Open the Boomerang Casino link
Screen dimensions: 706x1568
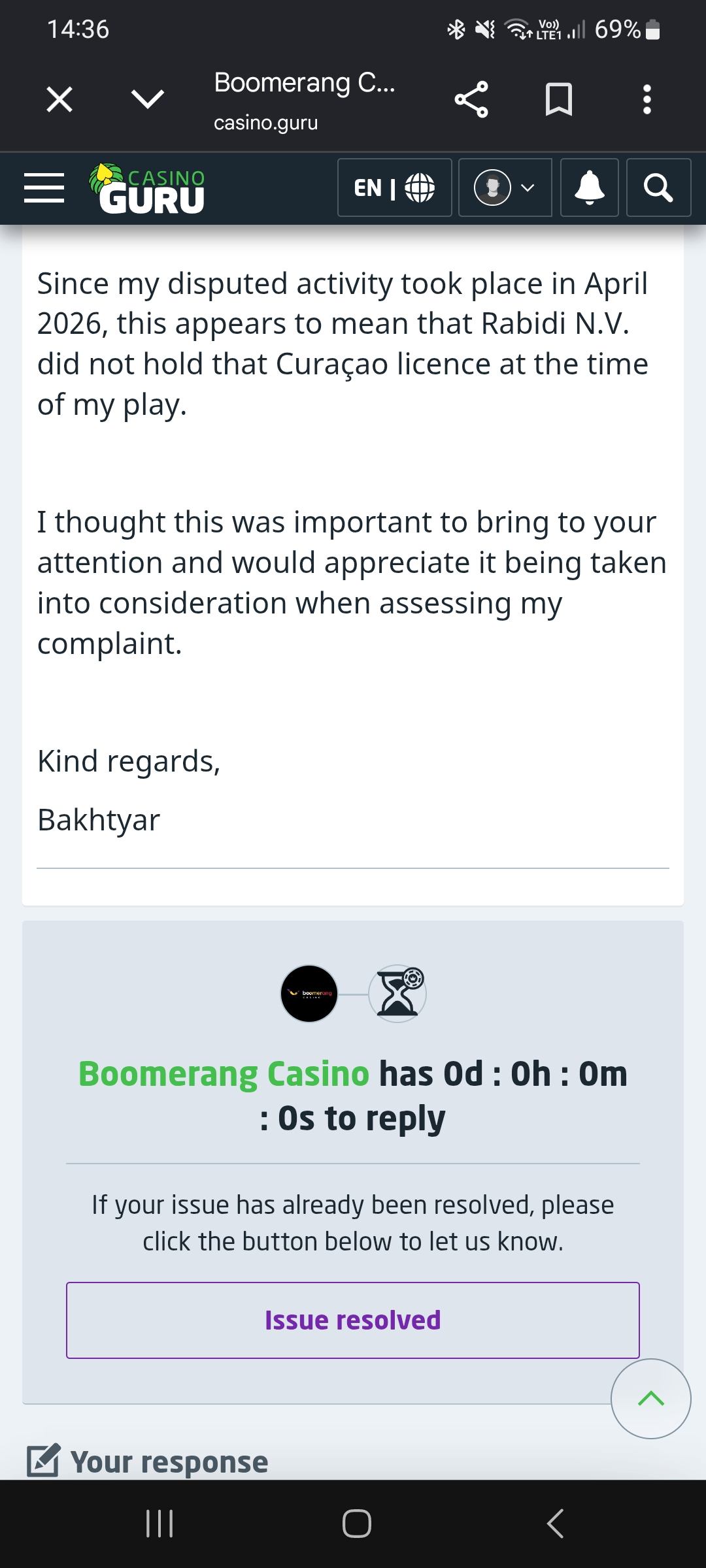224,1073
